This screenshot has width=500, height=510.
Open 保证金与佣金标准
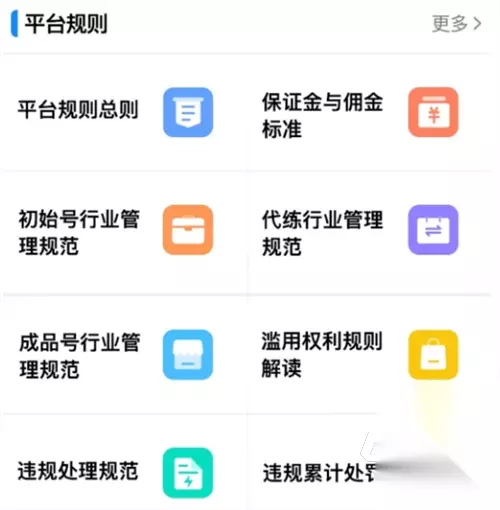pyautogui.click(x=369, y=112)
